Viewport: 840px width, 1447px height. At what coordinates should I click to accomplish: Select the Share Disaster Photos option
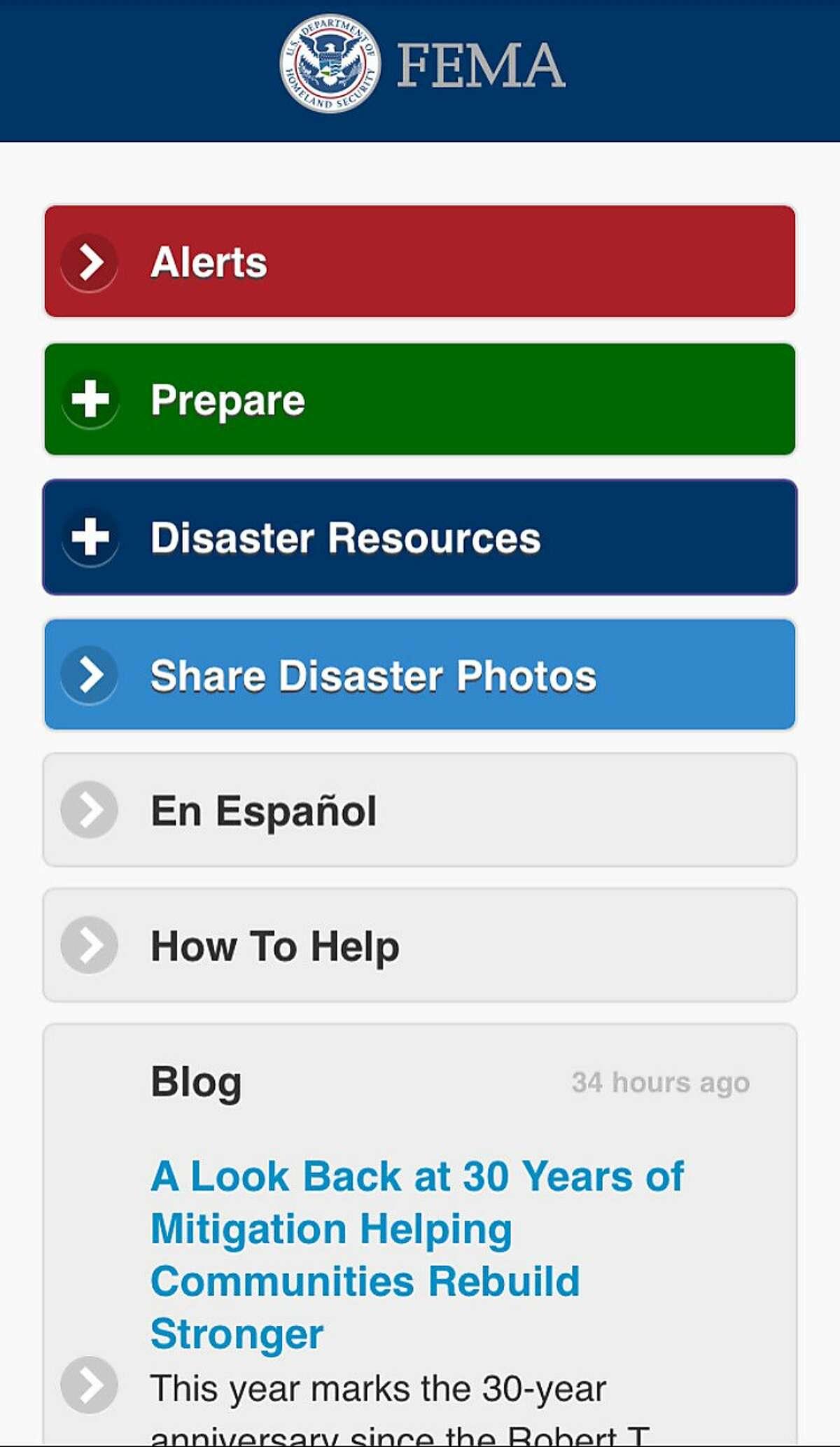click(x=420, y=676)
